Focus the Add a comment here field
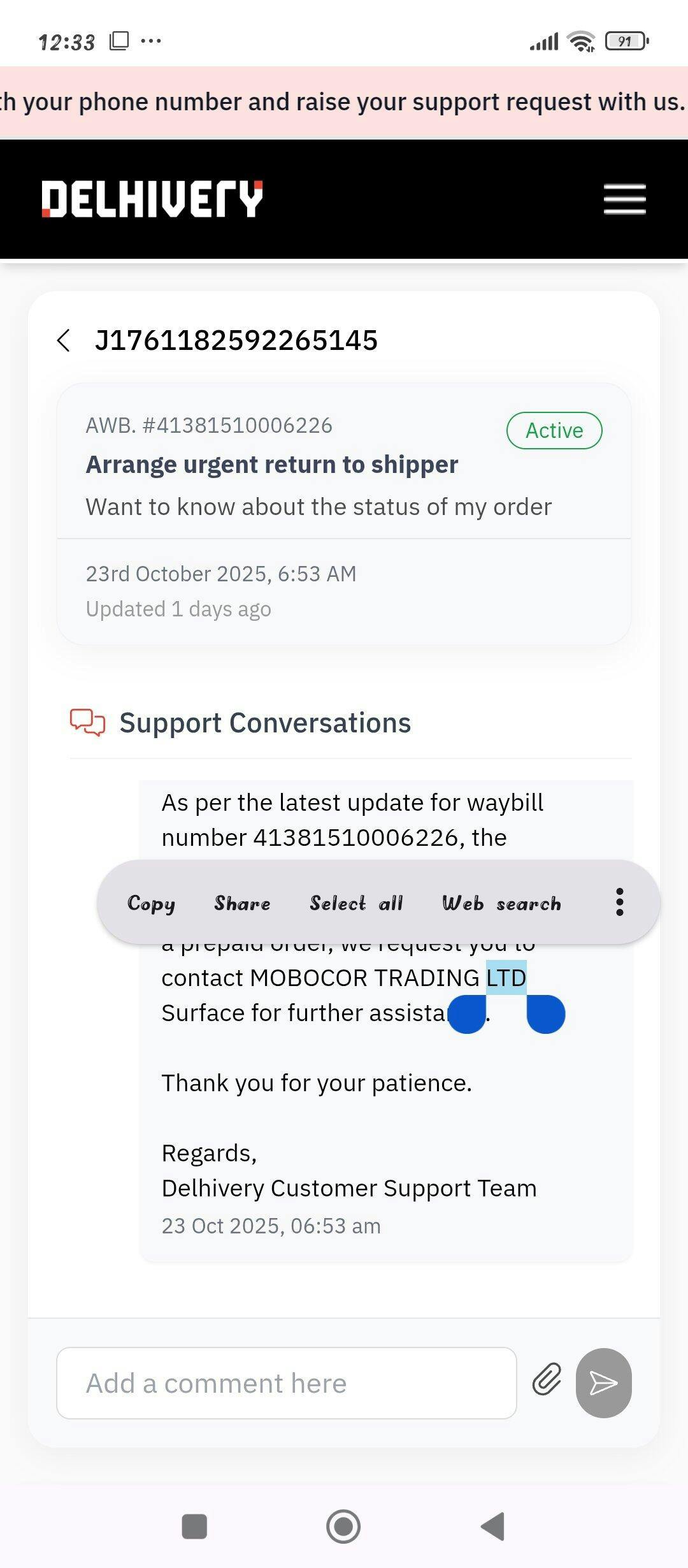This screenshot has width=688, height=1568. 286,1383
